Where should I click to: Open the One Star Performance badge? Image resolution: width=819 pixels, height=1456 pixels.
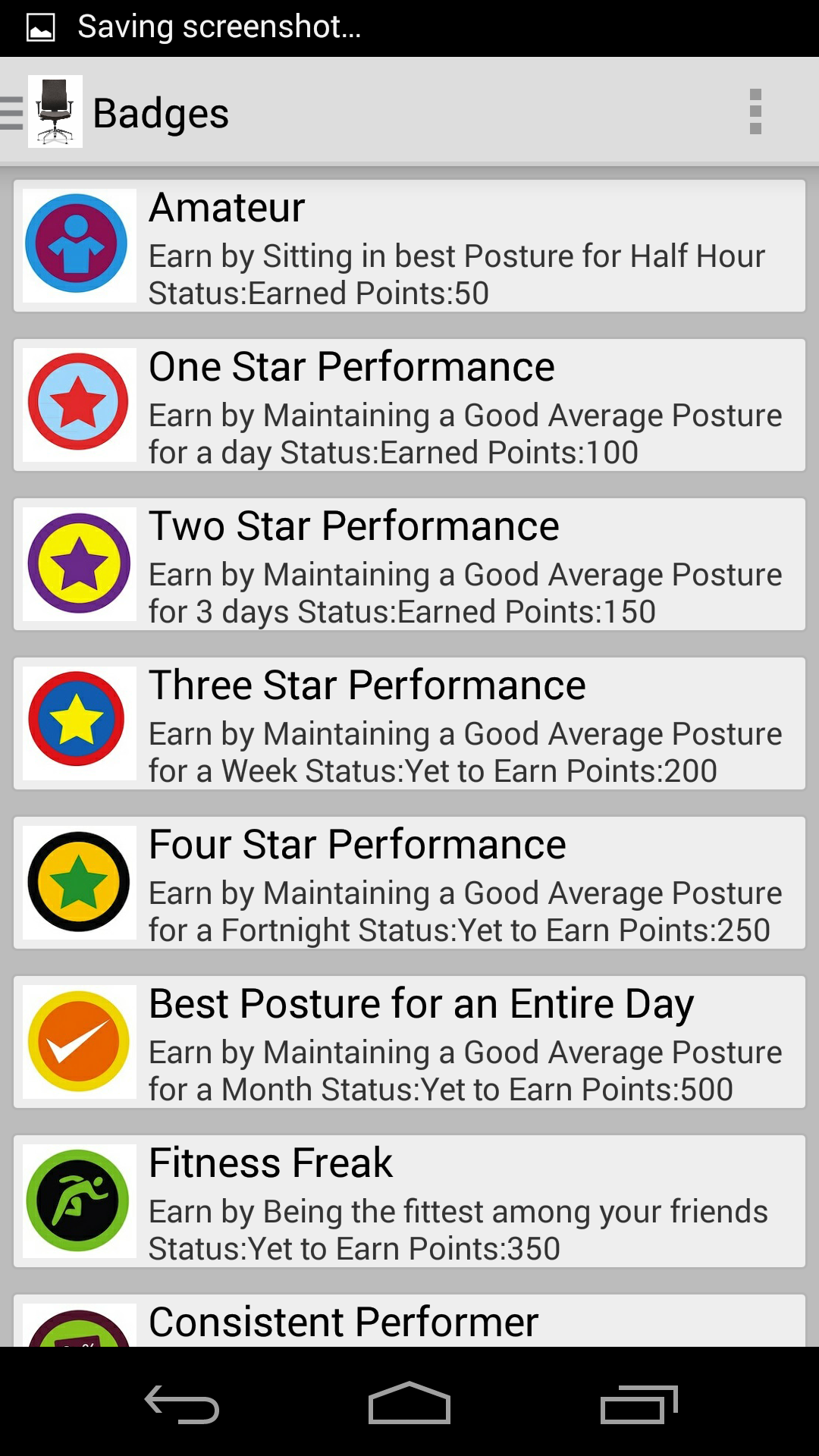pyautogui.click(x=409, y=405)
